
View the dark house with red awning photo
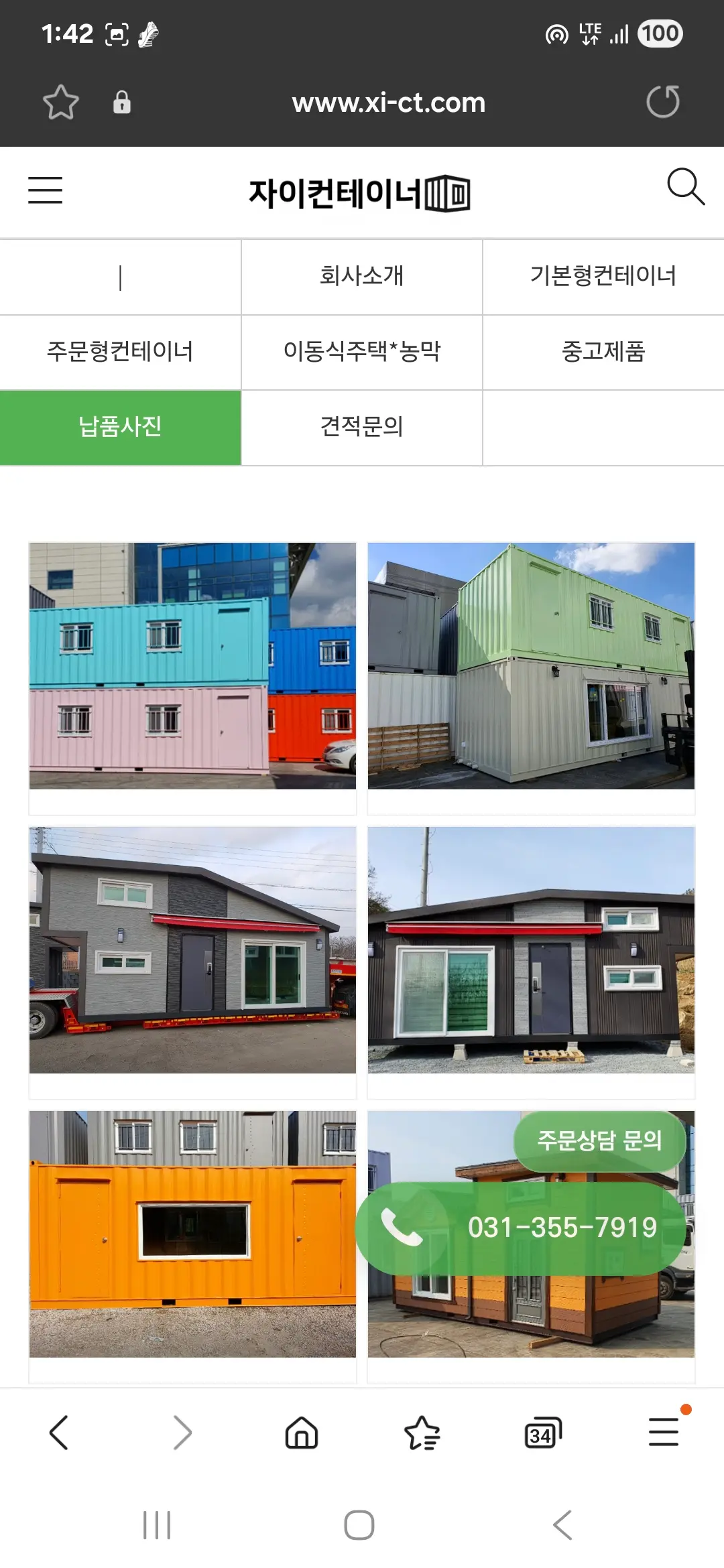pyautogui.click(x=531, y=950)
